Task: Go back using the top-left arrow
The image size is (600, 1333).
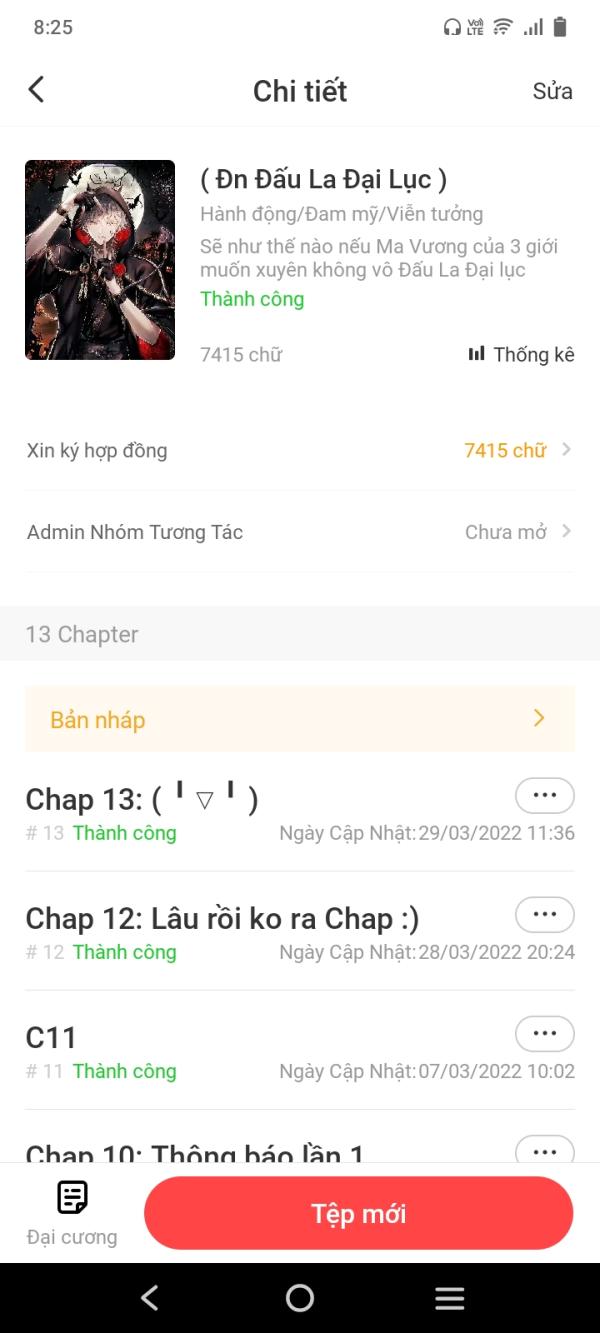Action: tap(37, 90)
